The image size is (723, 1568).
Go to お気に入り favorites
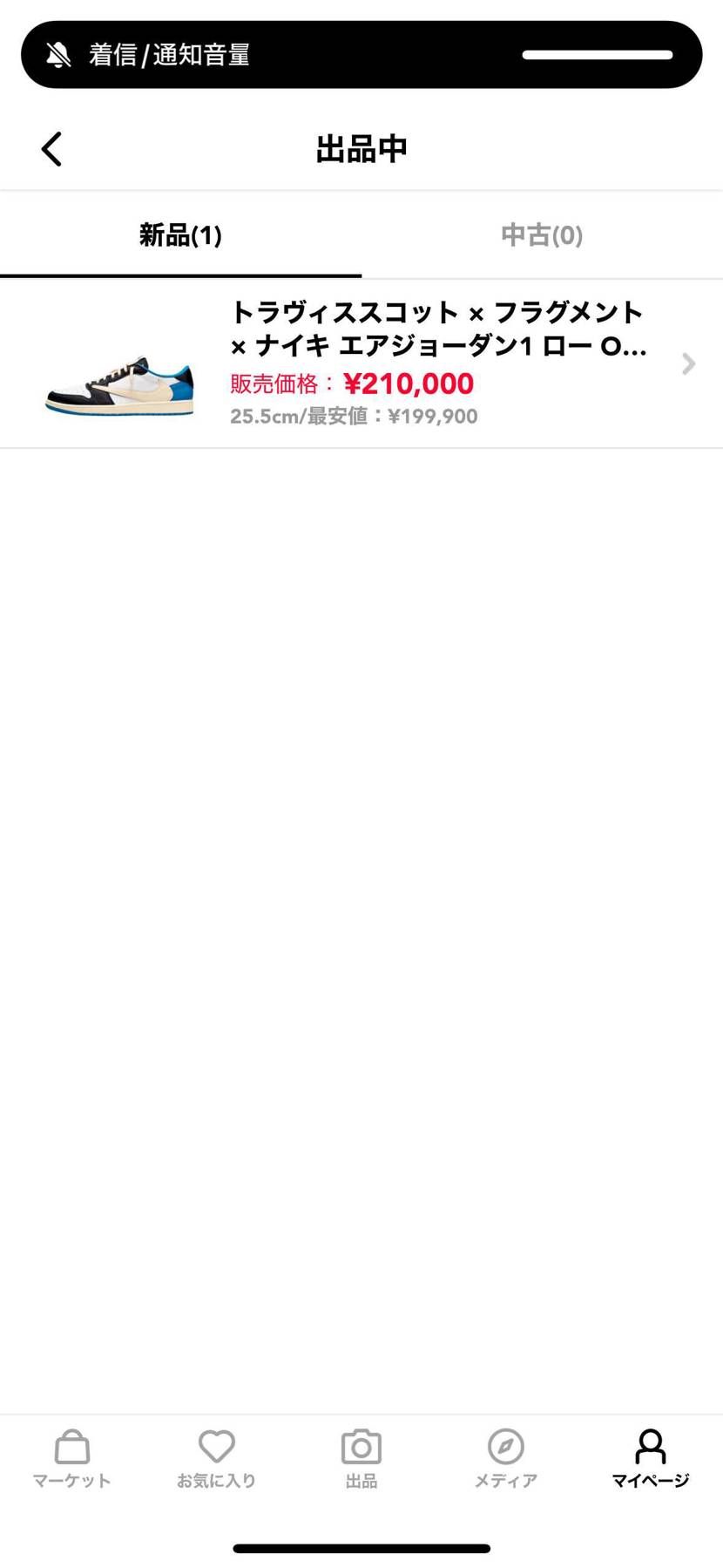pos(217,1458)
